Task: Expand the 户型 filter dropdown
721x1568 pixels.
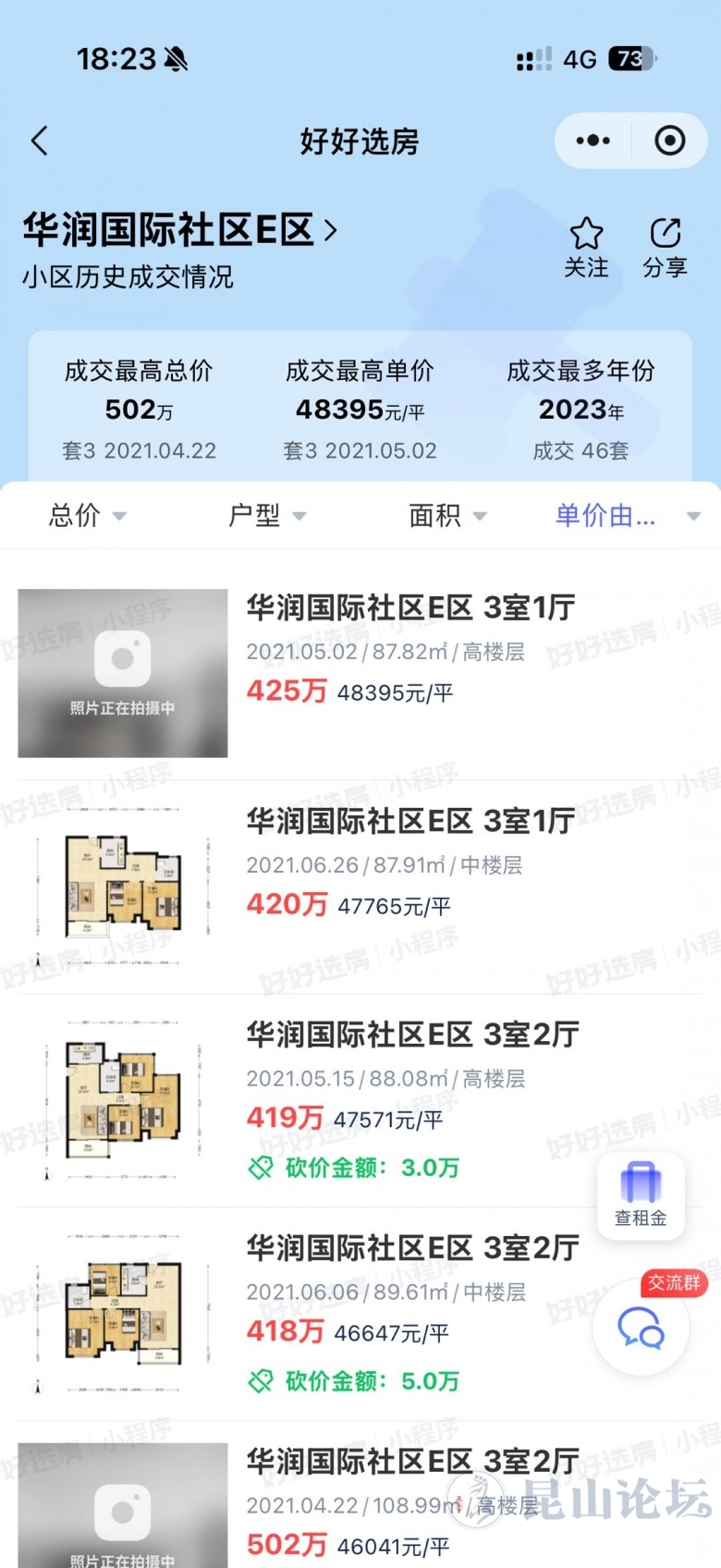Action: [266, 516]
